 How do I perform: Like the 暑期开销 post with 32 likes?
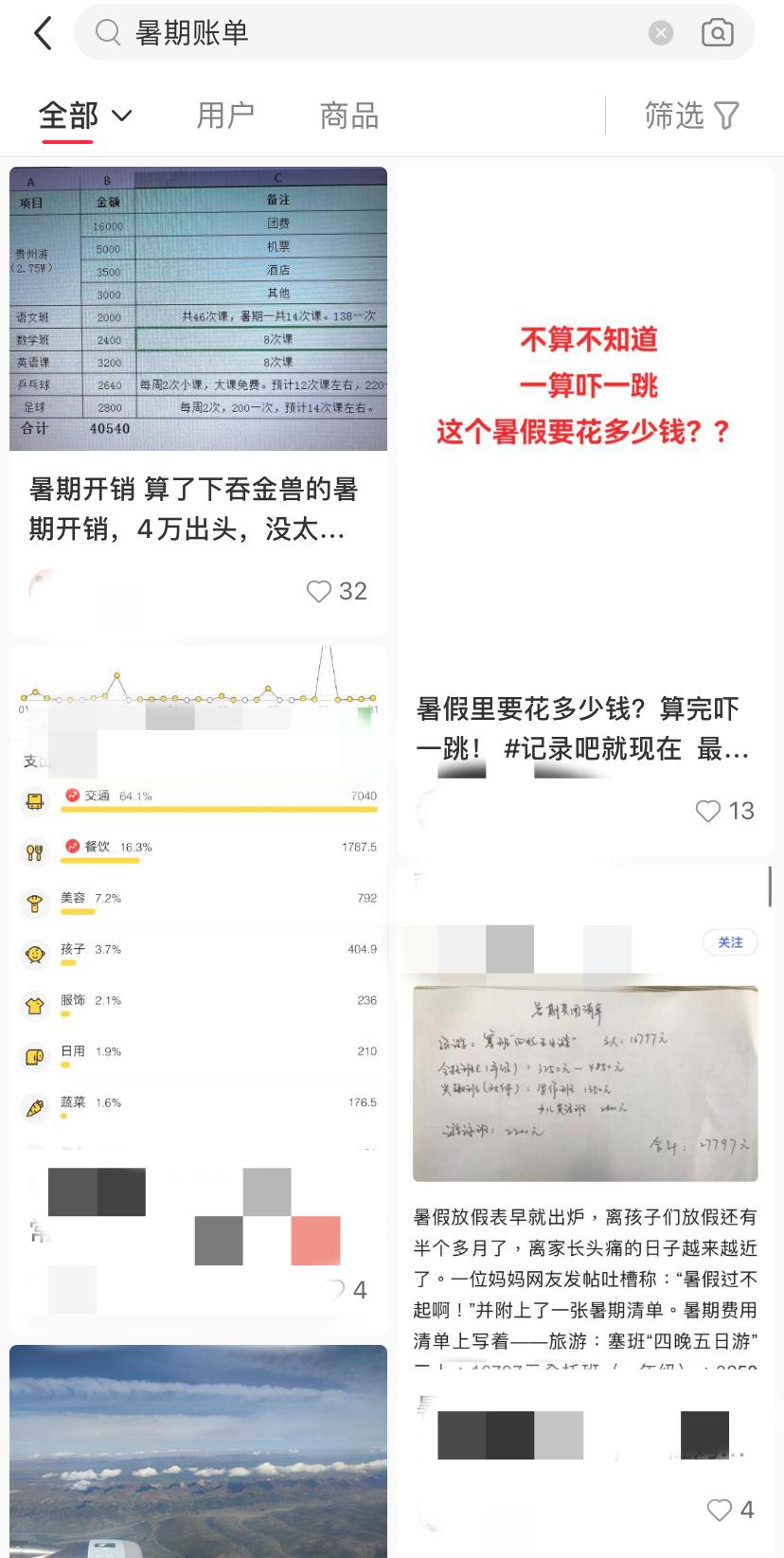pos(319,591)
